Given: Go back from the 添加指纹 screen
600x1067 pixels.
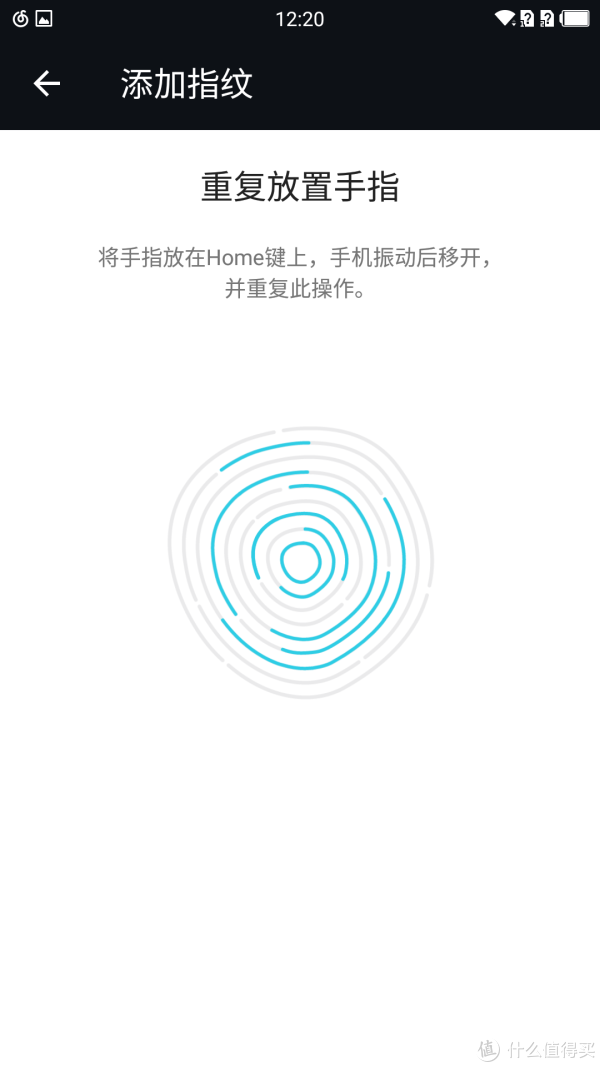Looking at the screenshot, I should pyautogui.click(x=47, y=84).
